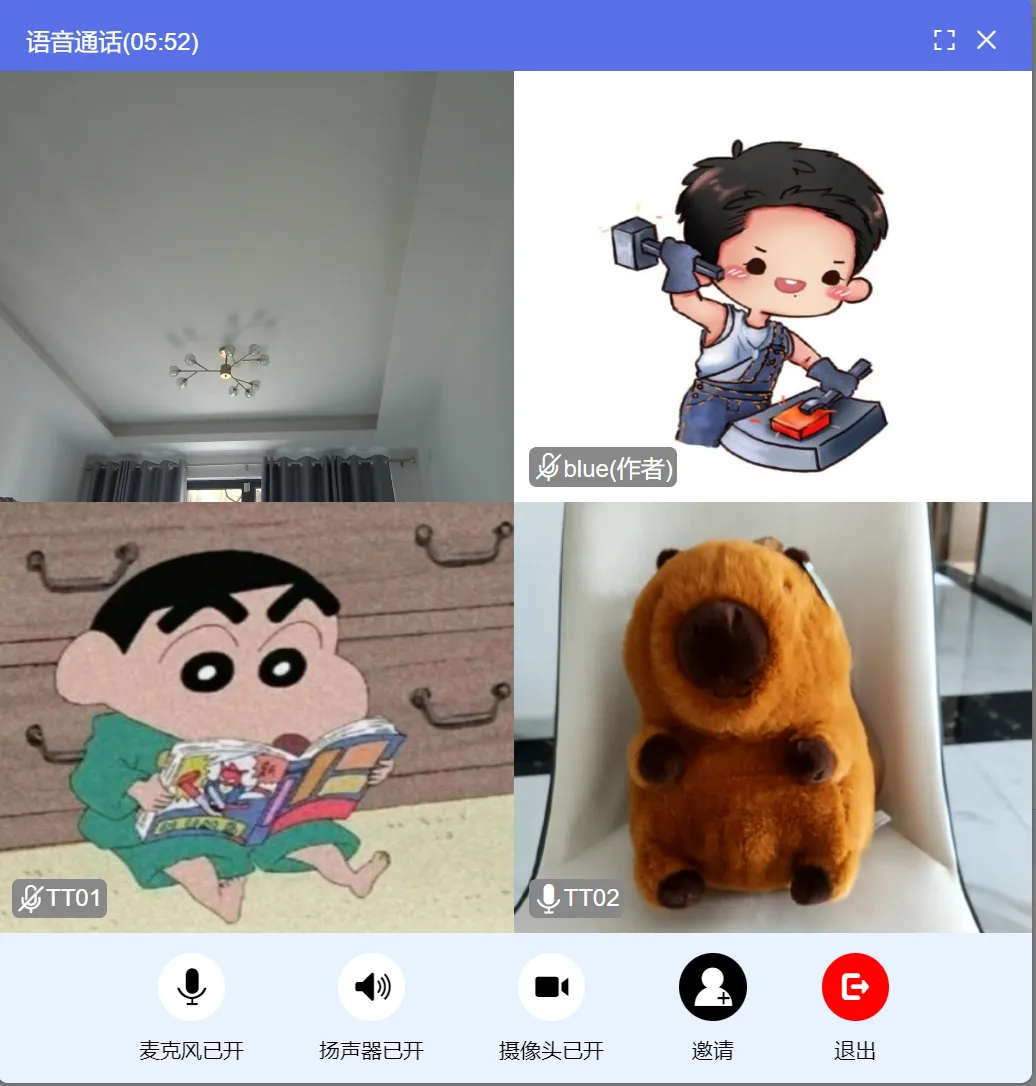This screenshot has width=1036, height=1086.
Task: Click the 退出 label to exit
Action: coord(855,1050)
